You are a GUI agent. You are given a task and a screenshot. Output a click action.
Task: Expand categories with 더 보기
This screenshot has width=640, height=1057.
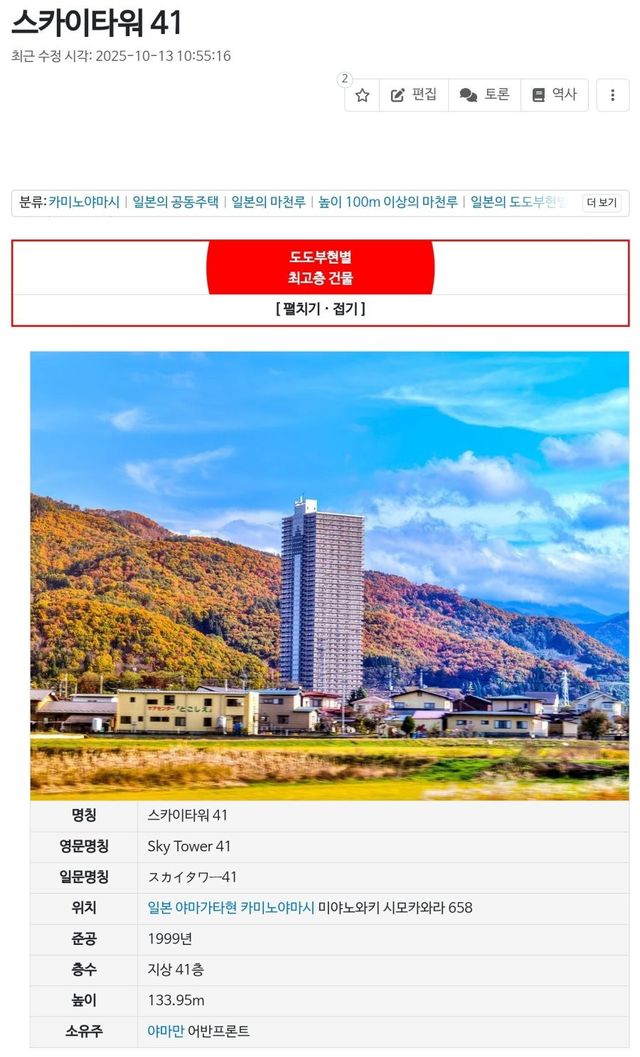[602, 203]
